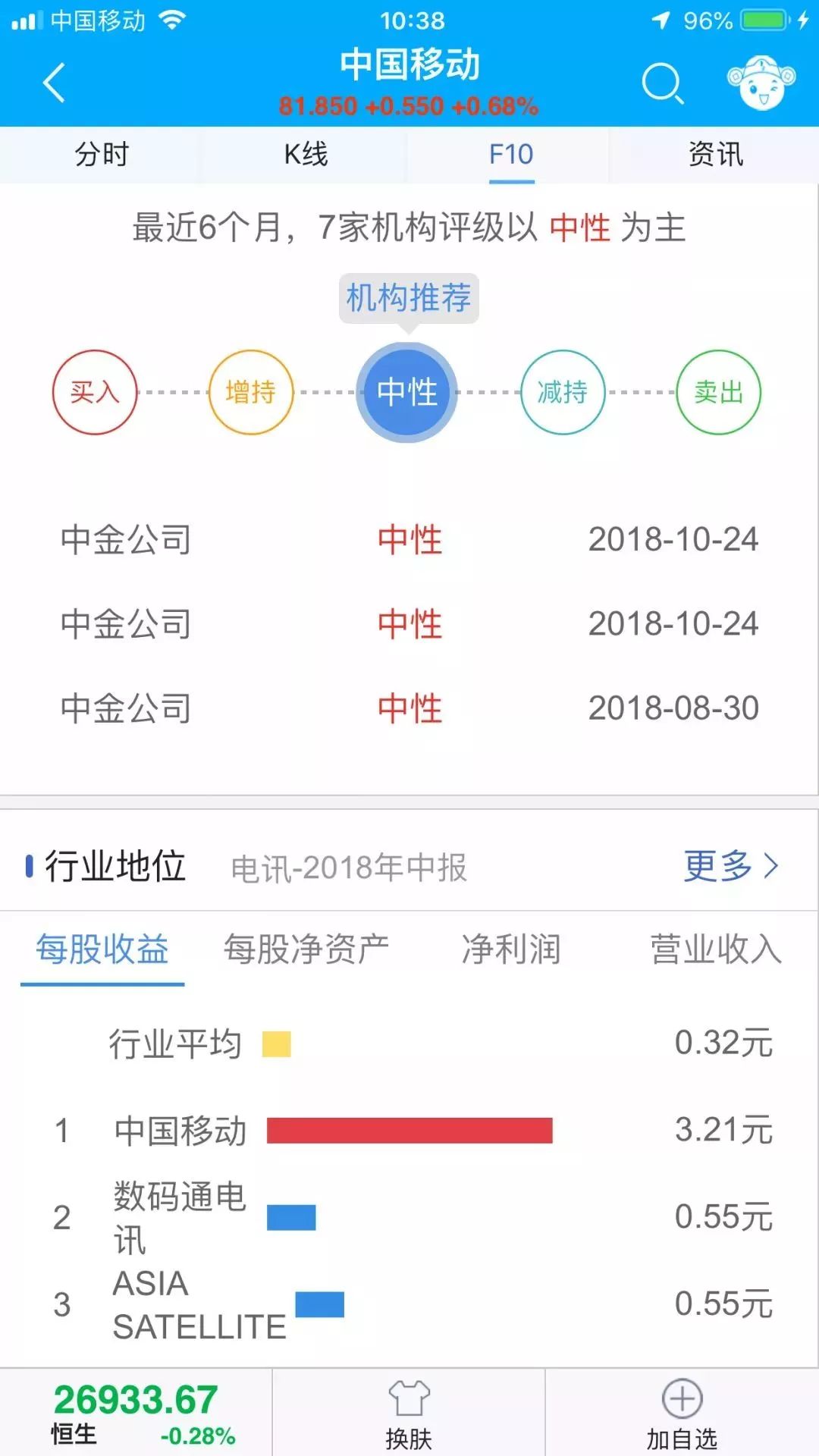Switch to the 分时 tab
Viewport: 819px width, 1456px height.
(x=102, y=155)
